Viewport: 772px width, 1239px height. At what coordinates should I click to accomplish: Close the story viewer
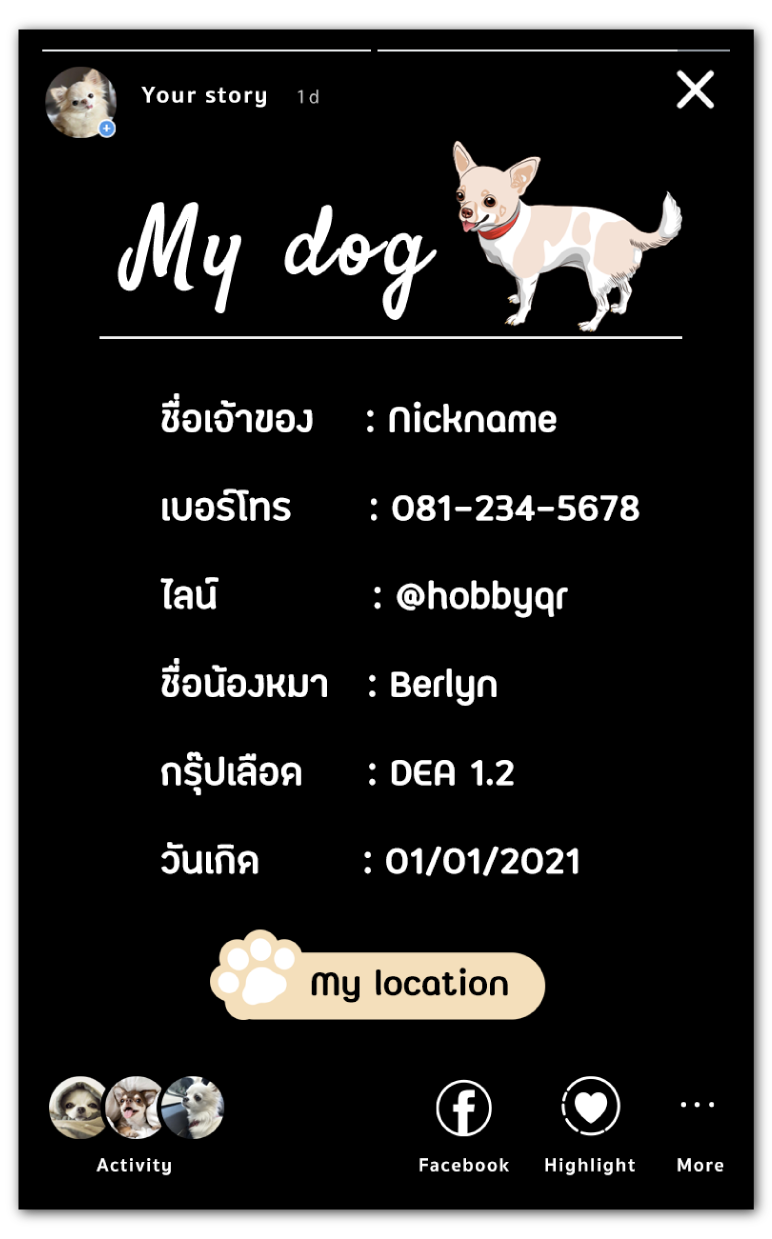click(x=695, y=90)
